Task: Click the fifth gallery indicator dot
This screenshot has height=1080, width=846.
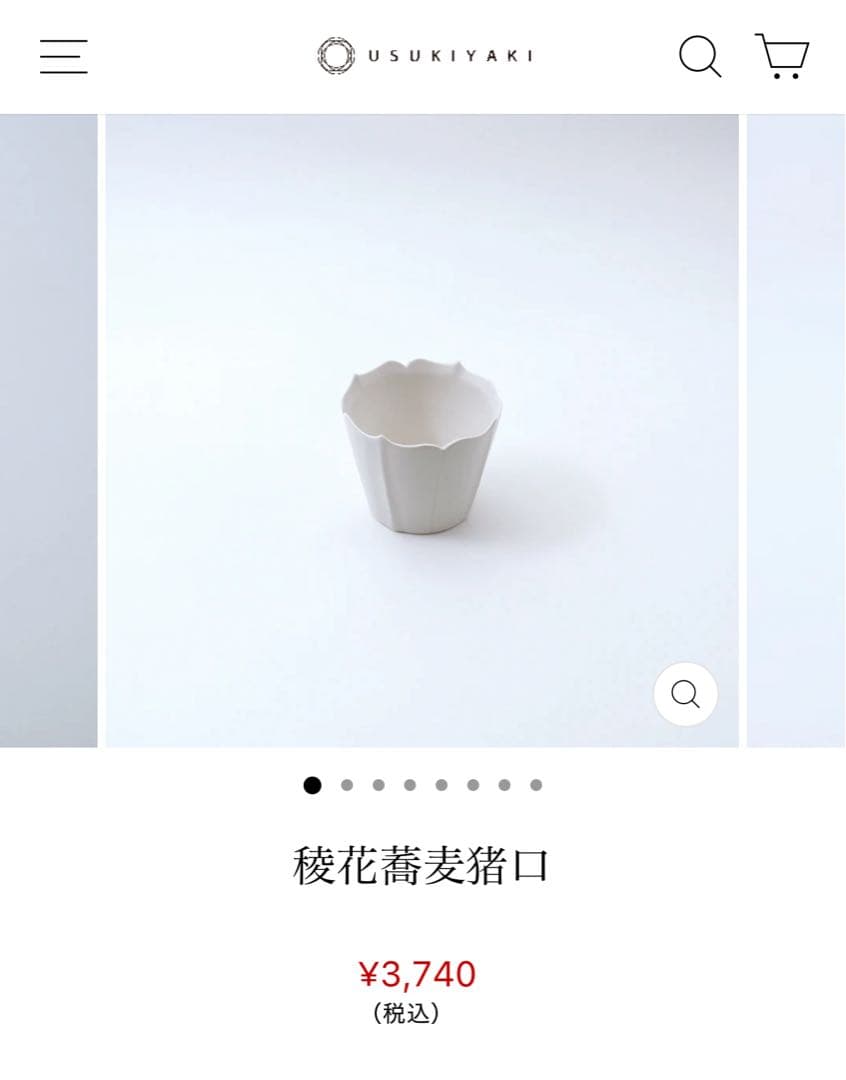Action: [x=440, y=787]
